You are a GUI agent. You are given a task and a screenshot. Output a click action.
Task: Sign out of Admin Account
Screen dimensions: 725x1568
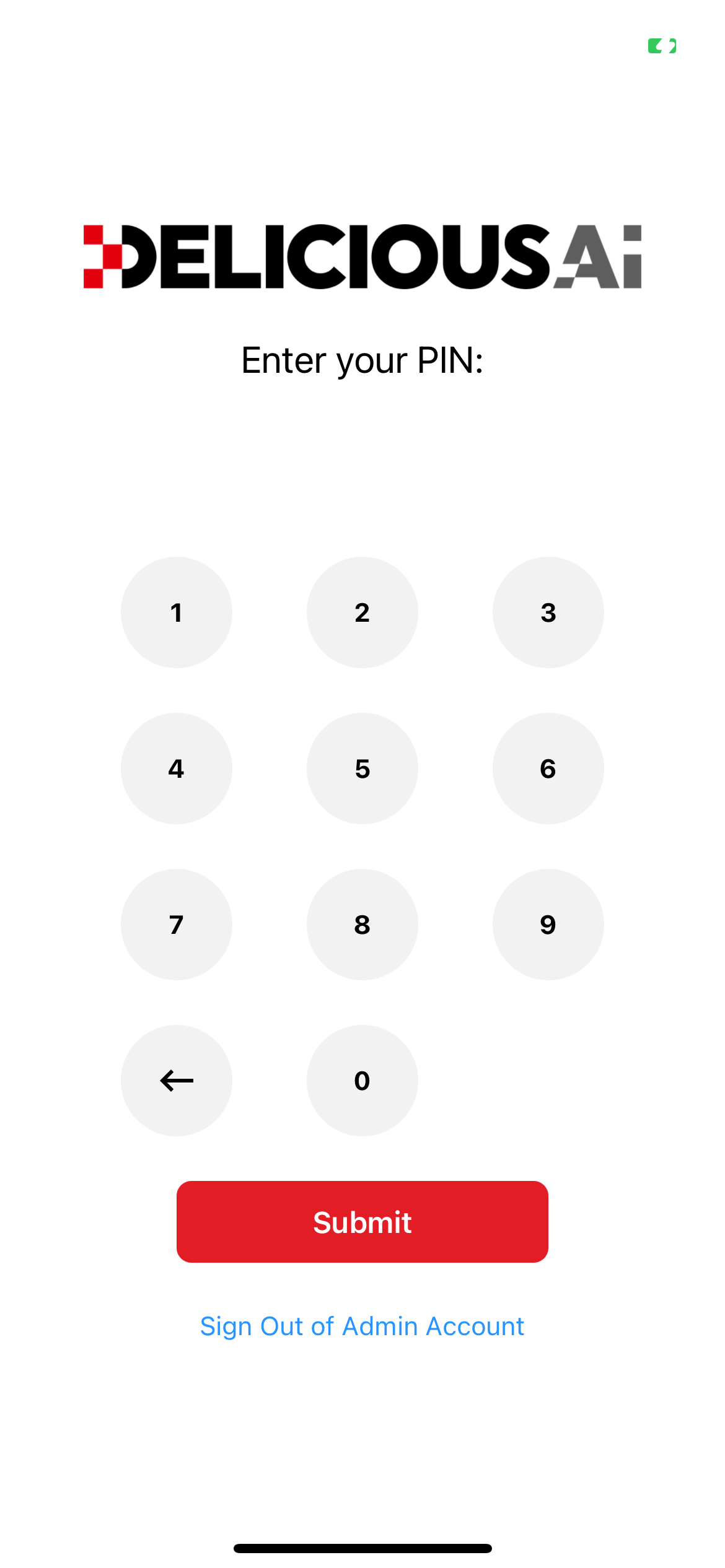pyautogui.click(x=362, y=1326)
